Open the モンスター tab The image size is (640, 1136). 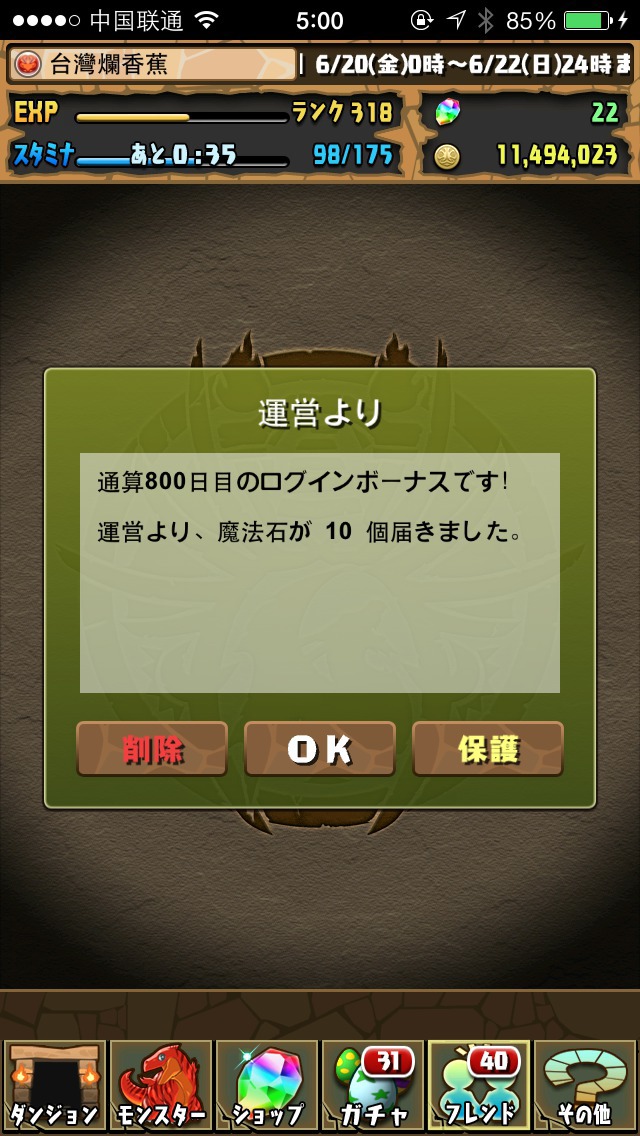click(160, 1085)
